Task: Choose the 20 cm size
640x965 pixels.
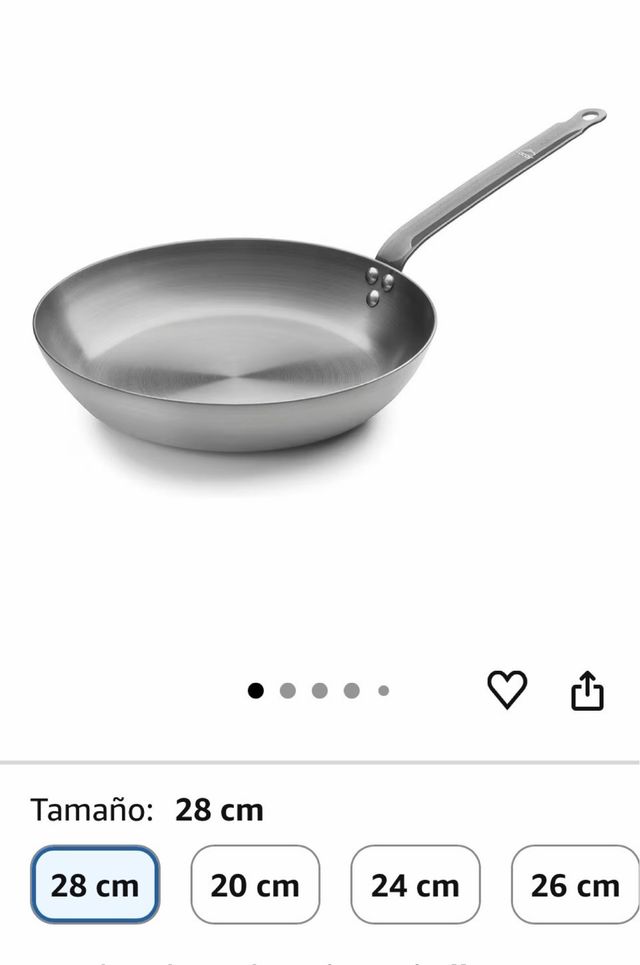Action: [x=255, y=885]
